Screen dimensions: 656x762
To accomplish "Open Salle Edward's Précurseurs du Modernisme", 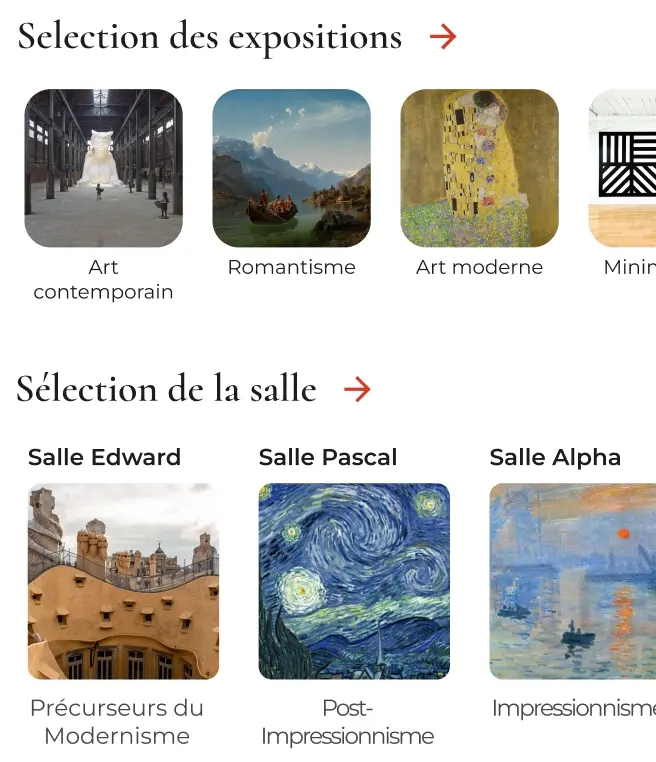I will (123, 581).
